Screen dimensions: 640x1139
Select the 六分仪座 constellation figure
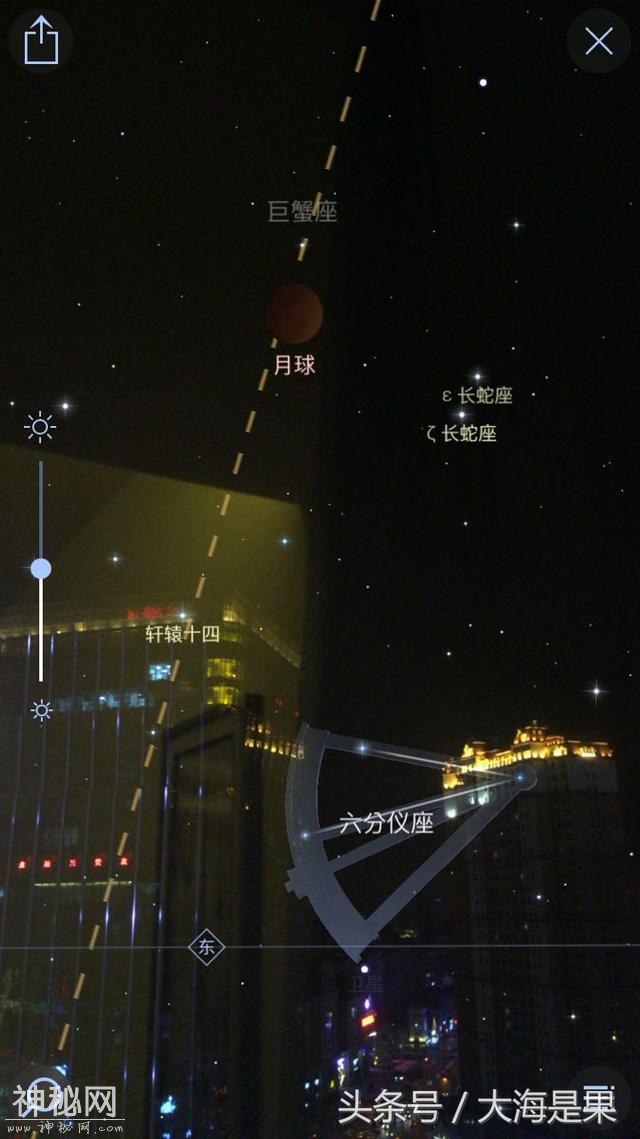pyautogui.click(x=385, y=823)
